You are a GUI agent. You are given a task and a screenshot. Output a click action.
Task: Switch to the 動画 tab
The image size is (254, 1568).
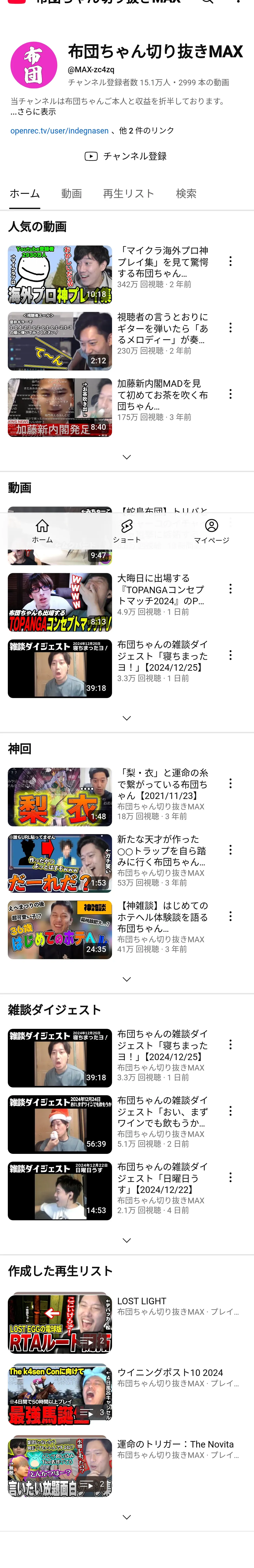tap(71, 194)
